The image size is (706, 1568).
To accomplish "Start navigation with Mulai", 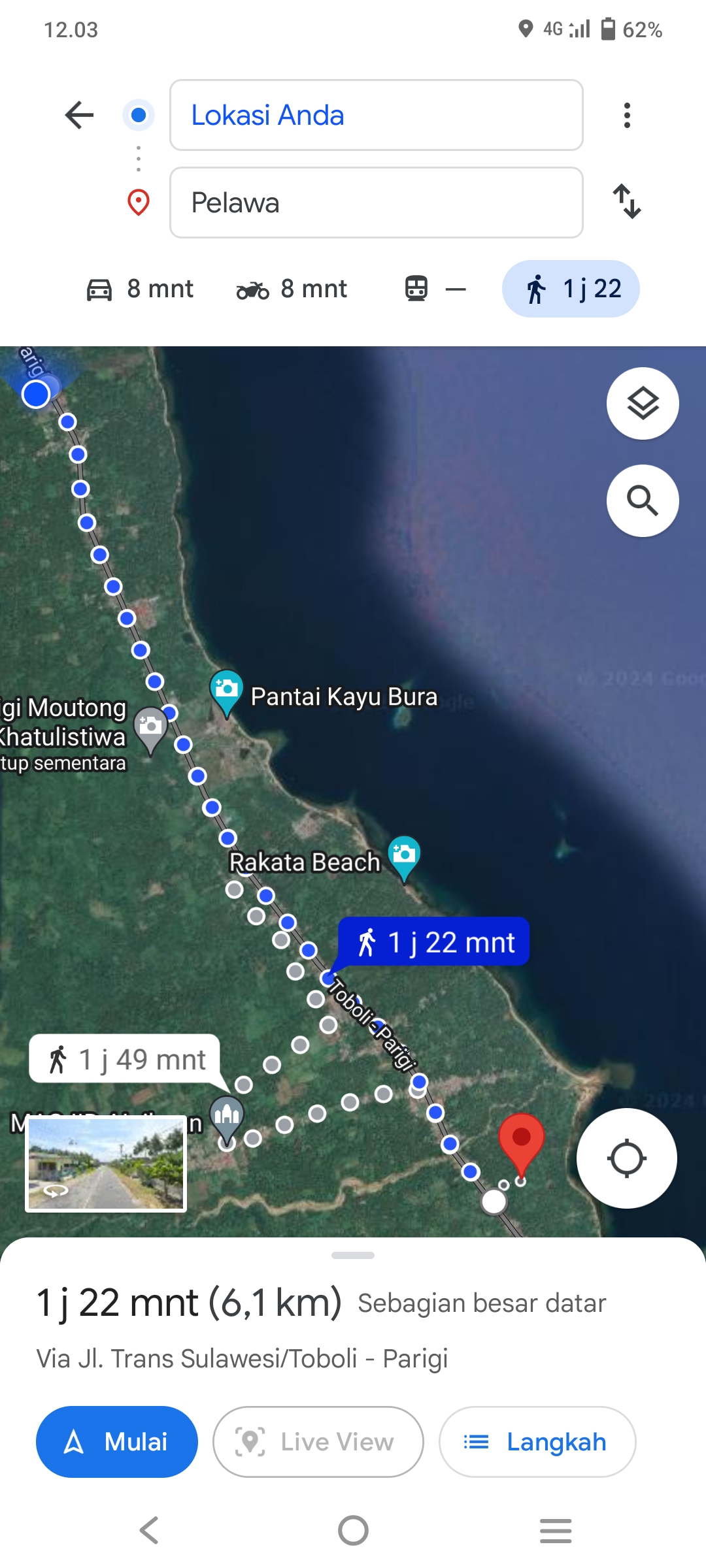I will pos(117,1442).
